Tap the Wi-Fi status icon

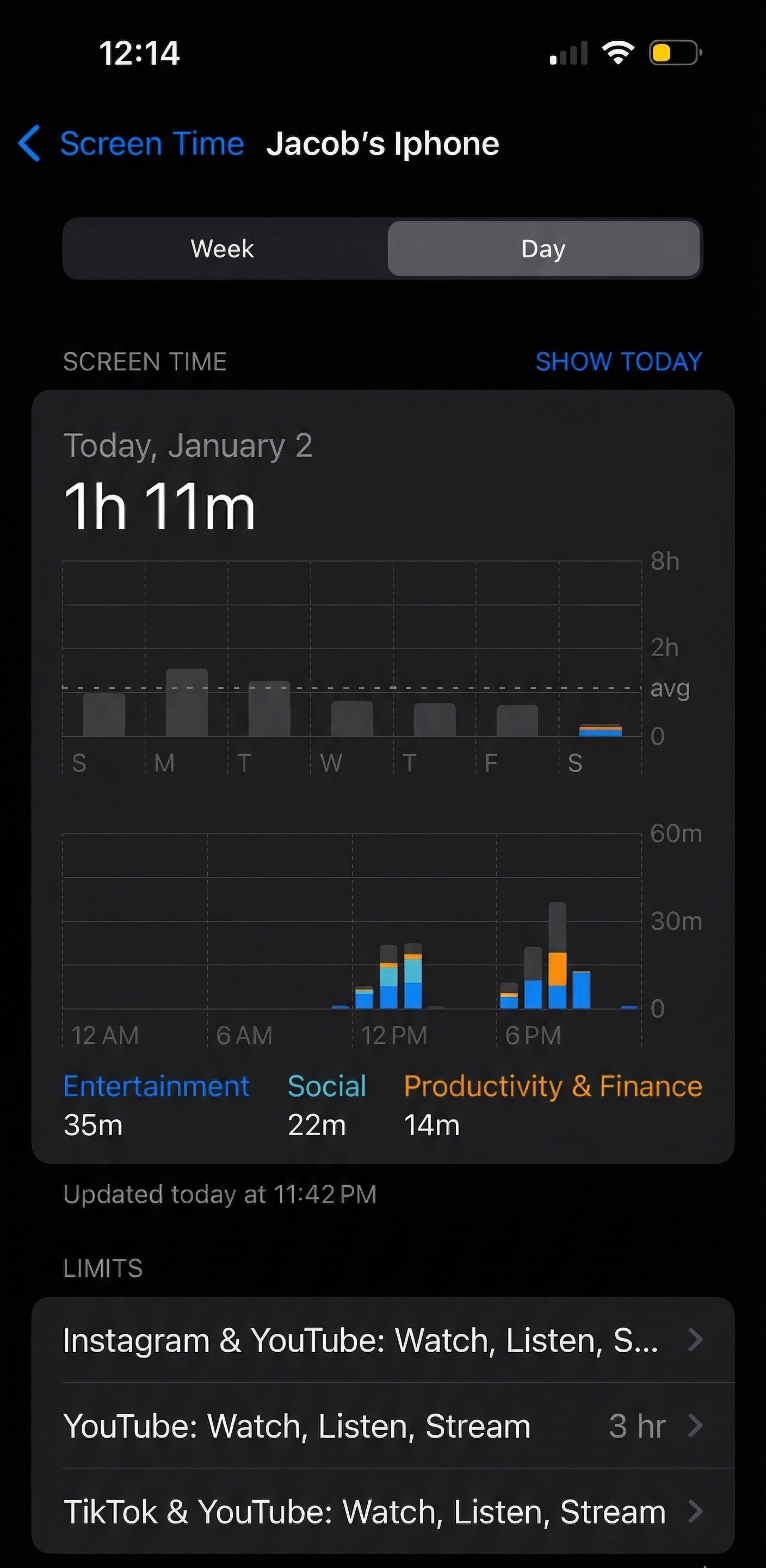click(x=617, y=54)
